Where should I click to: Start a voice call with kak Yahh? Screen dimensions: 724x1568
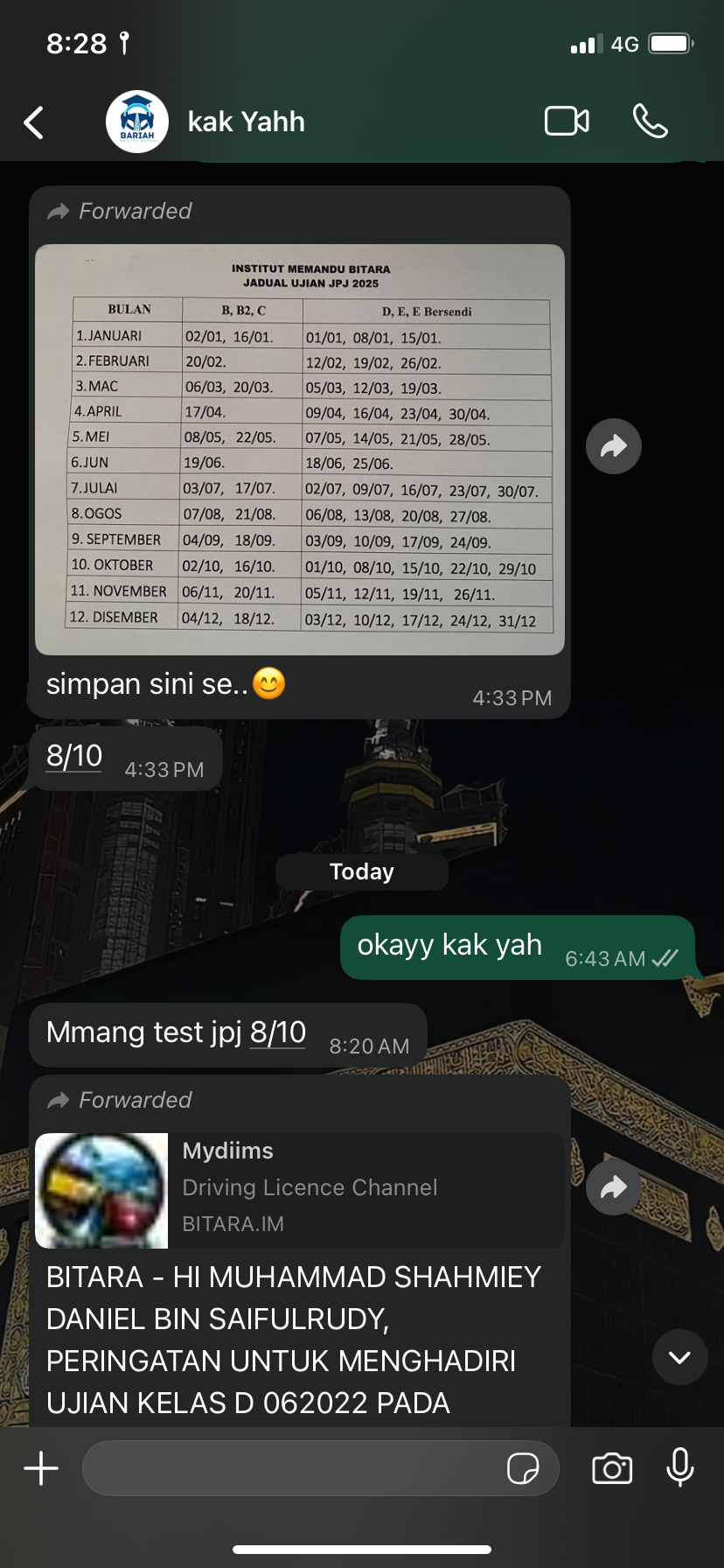pos(650,122)
